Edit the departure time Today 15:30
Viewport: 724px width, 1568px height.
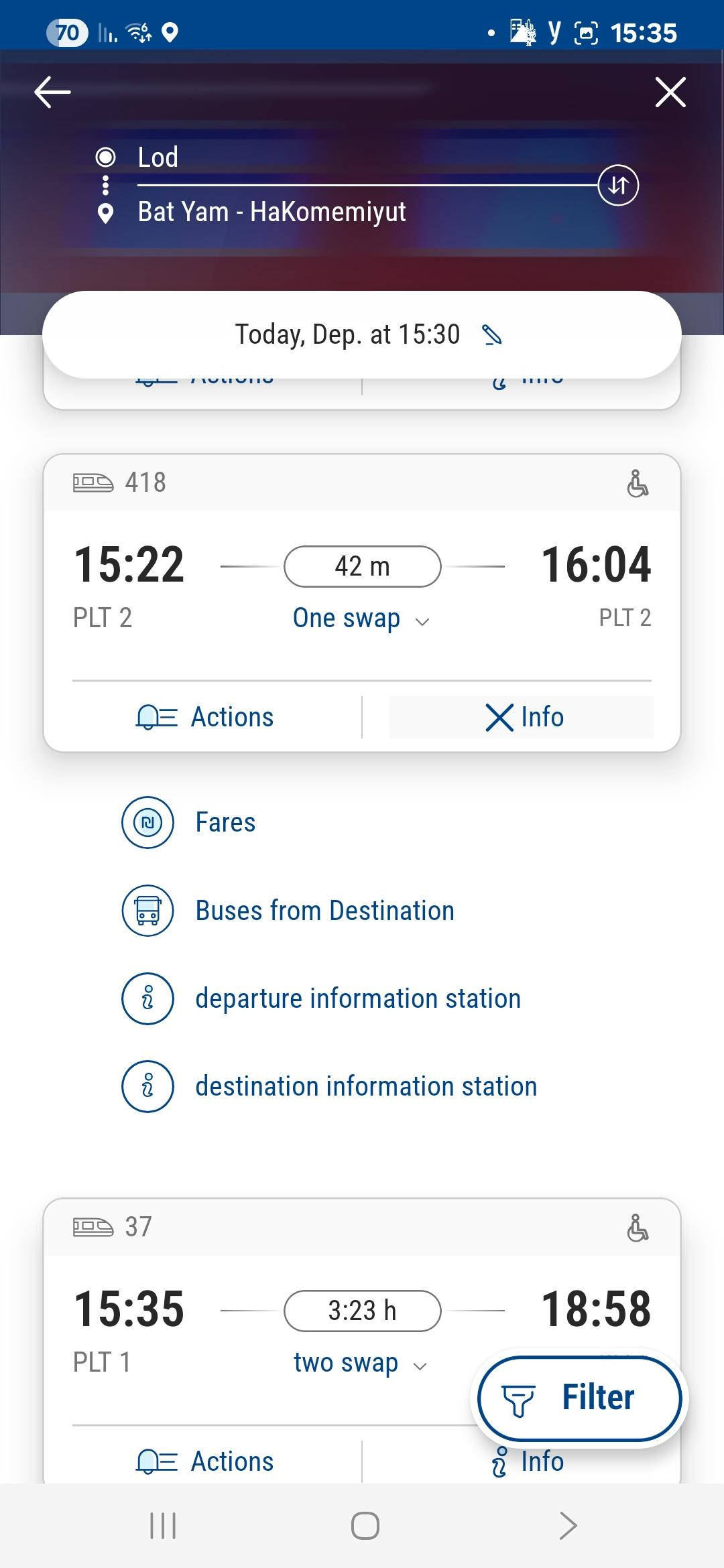362,334
